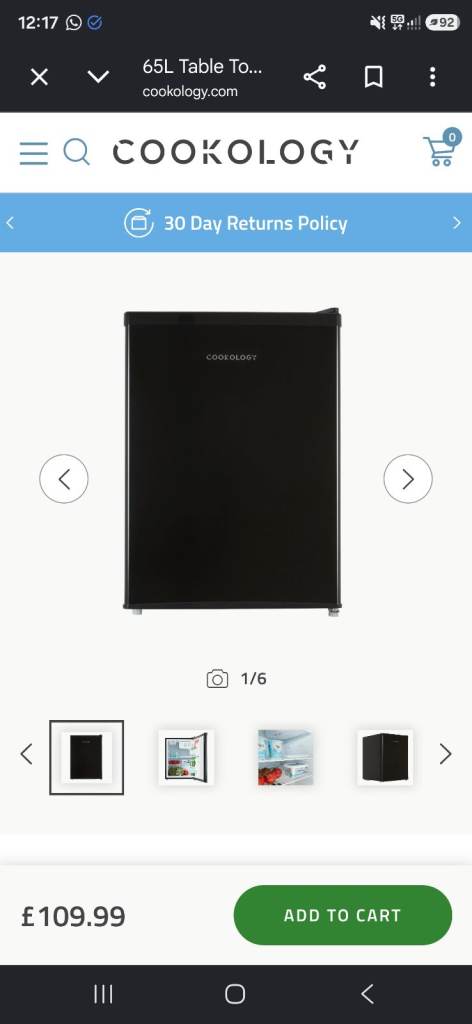Open recent apps from navigation bar

point(103,994)
